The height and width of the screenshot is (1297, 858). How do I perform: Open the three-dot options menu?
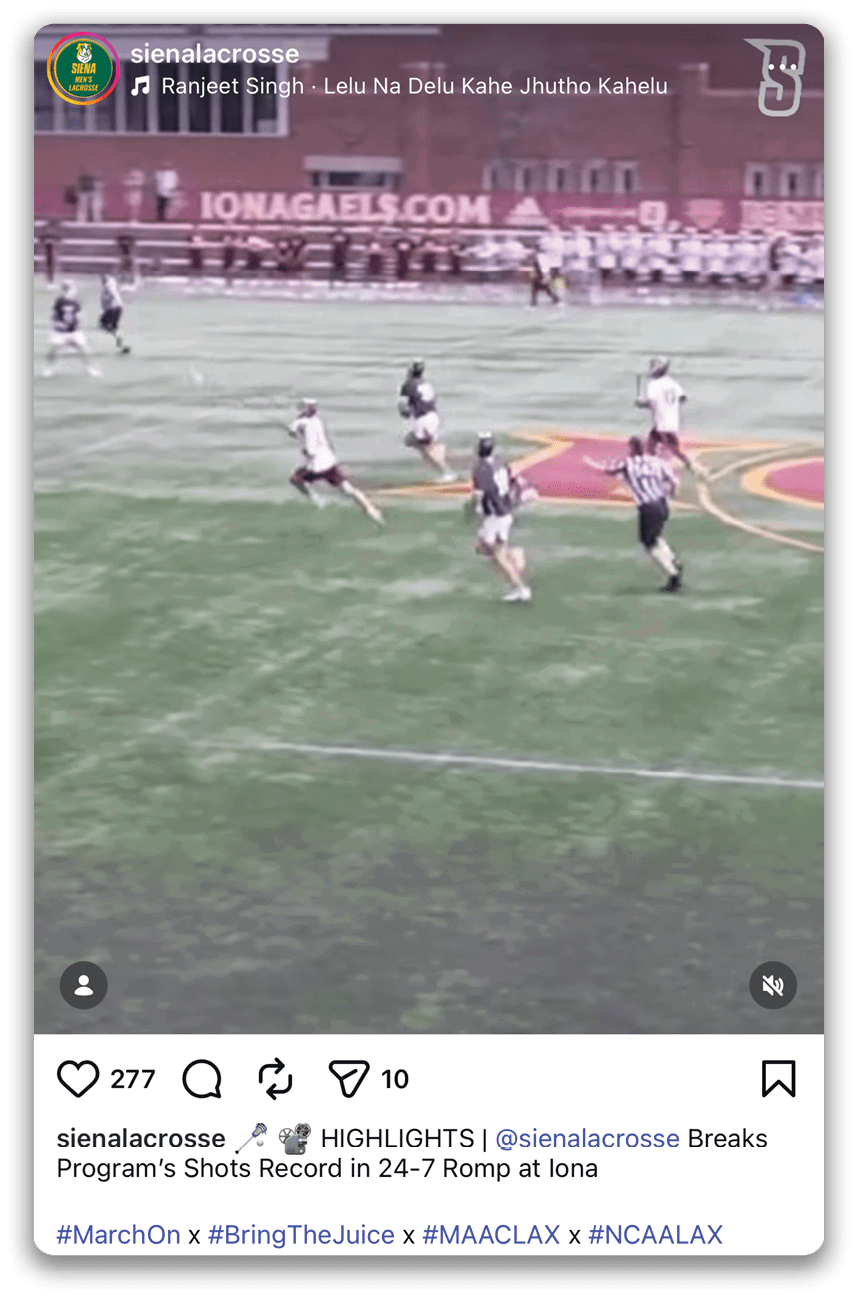[x=783, y=67]
